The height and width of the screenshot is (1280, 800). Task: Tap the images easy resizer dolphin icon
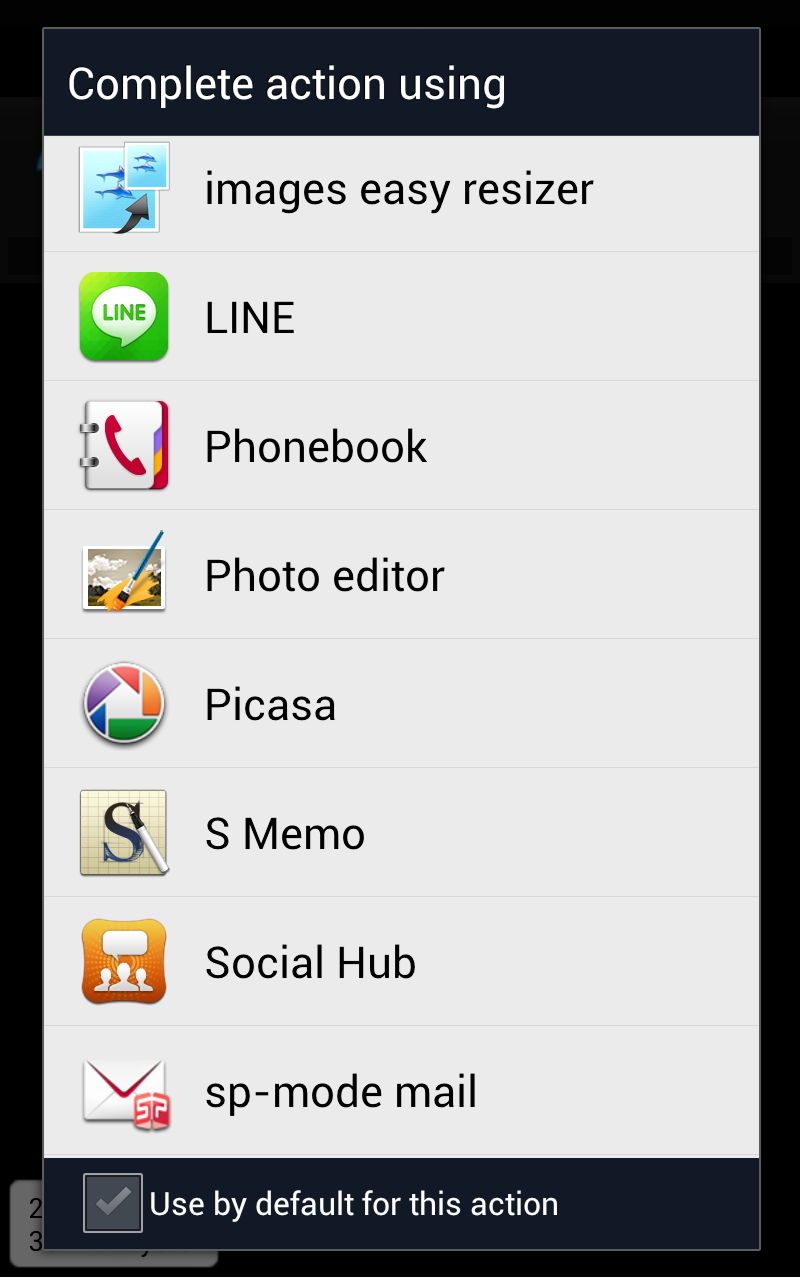123,188
